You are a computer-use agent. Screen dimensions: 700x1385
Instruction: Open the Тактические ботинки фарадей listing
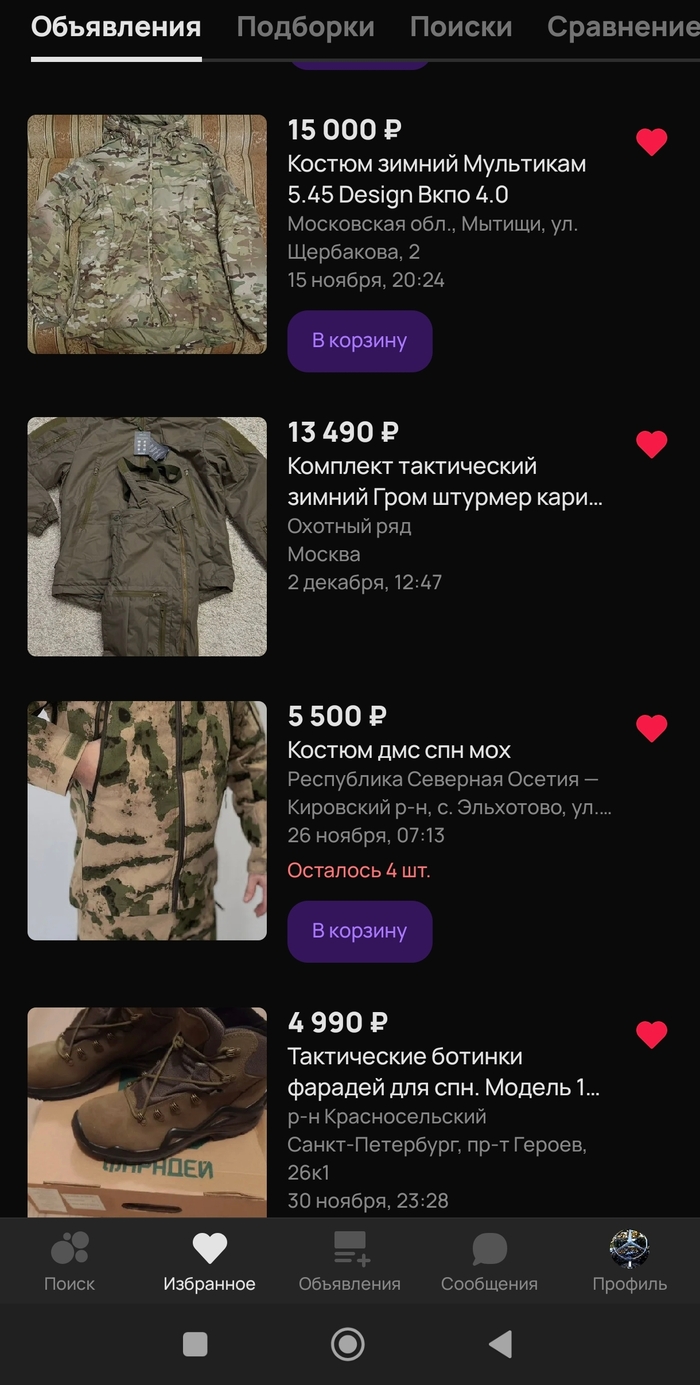[445, 1071]
